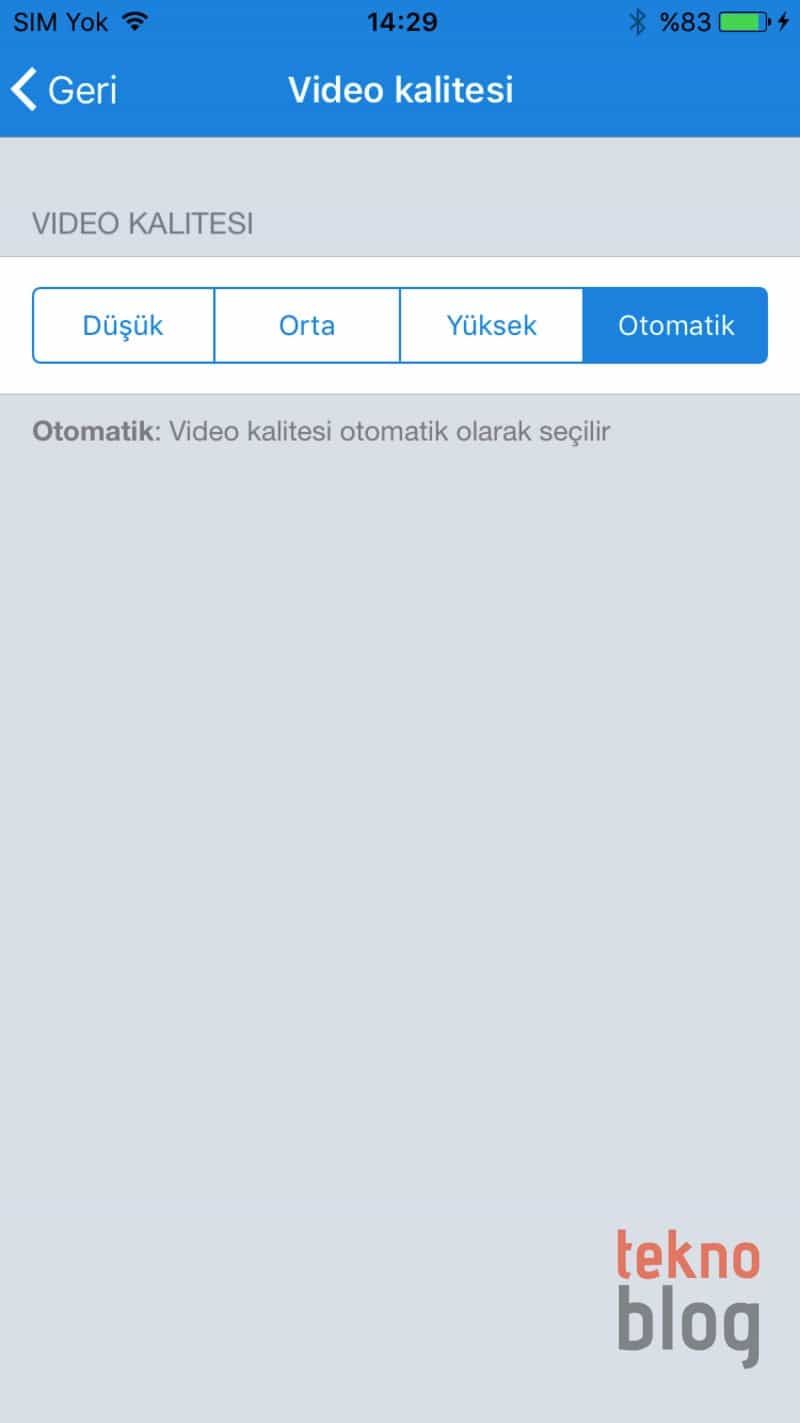Tap the Video kalitesi title
Image resolution: width=800 pixels, height=1423 pixels.
pyautogui.click(x=400, y=89)
